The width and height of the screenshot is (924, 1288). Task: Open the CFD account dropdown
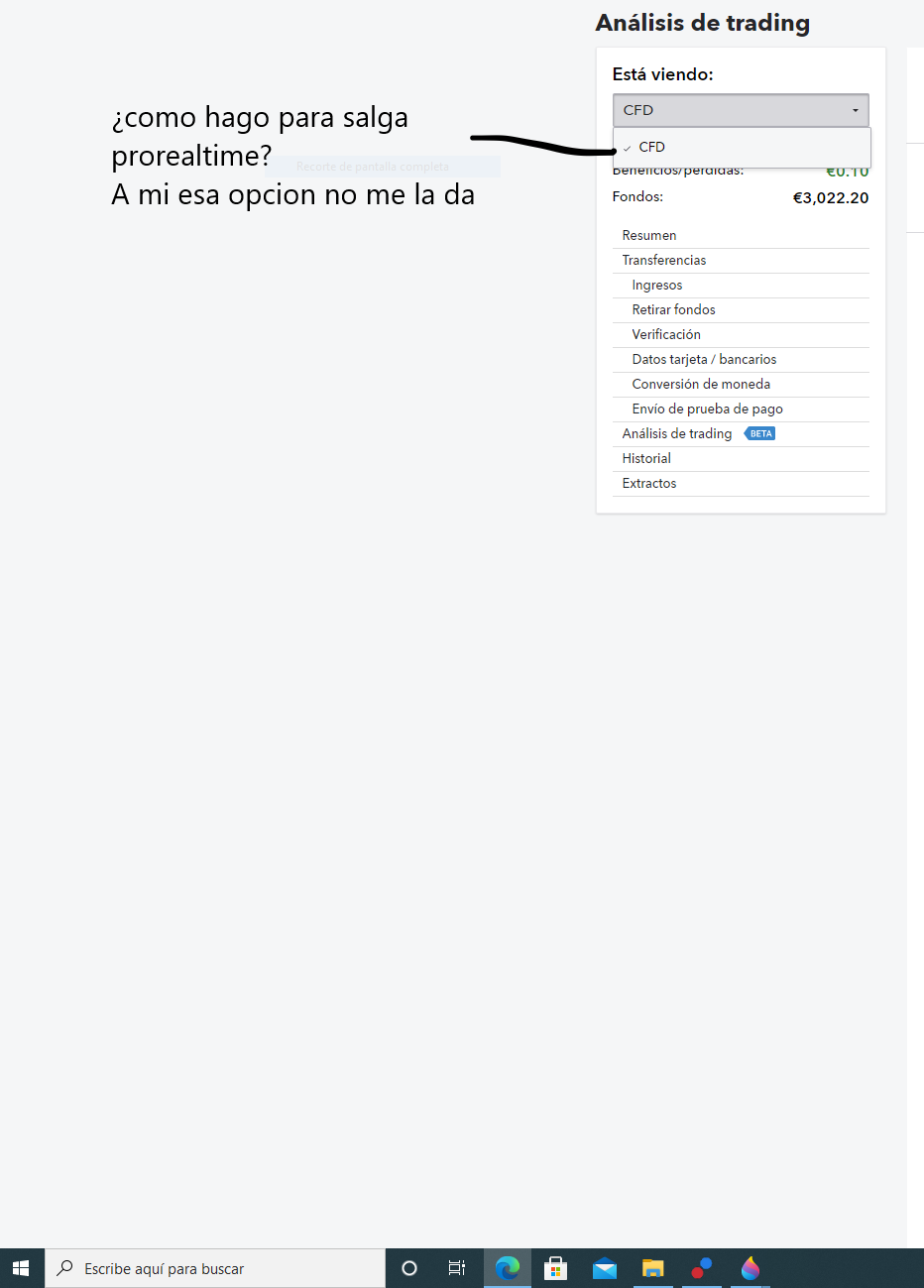click(741, 110)
